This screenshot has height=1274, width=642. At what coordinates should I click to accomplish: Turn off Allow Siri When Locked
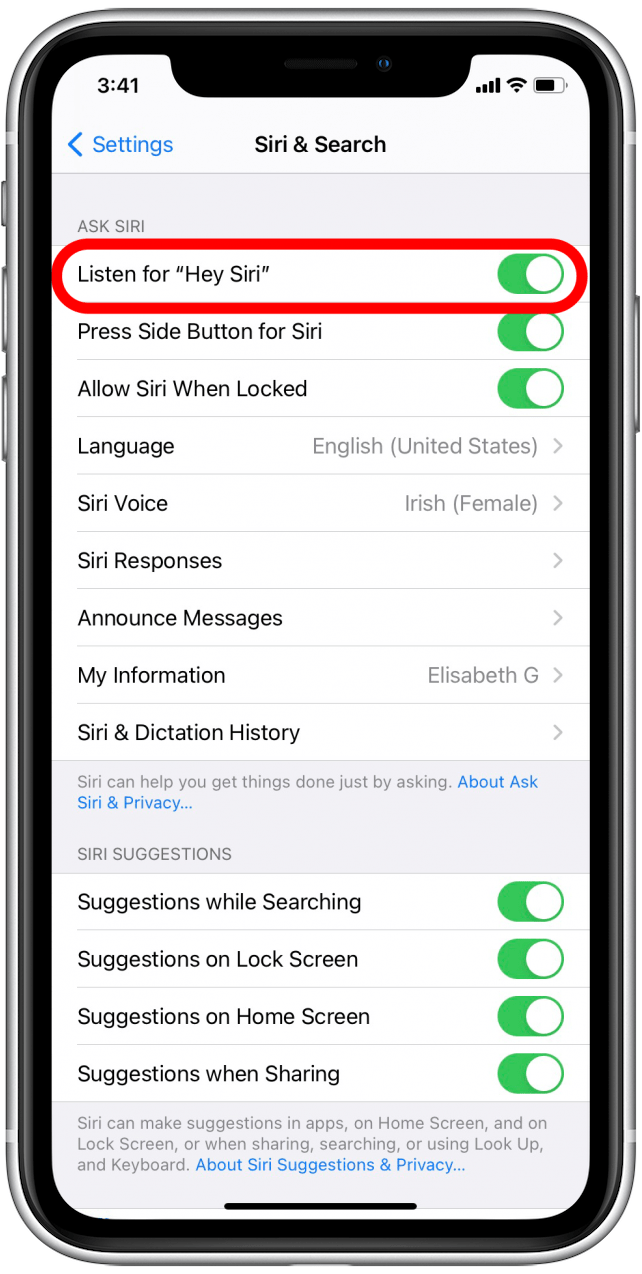(x=530, y=389)
